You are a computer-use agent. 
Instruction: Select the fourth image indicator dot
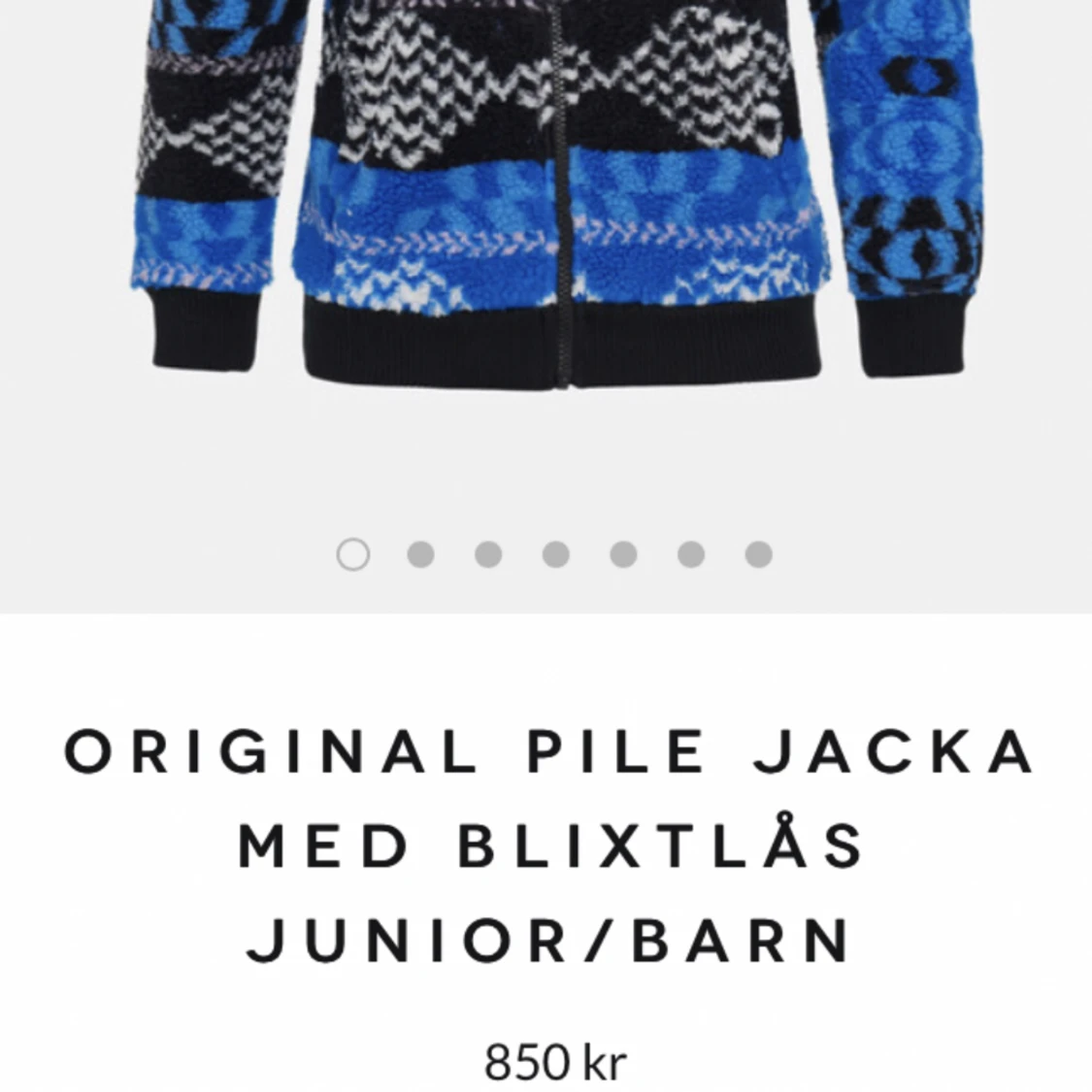(556, 554)
